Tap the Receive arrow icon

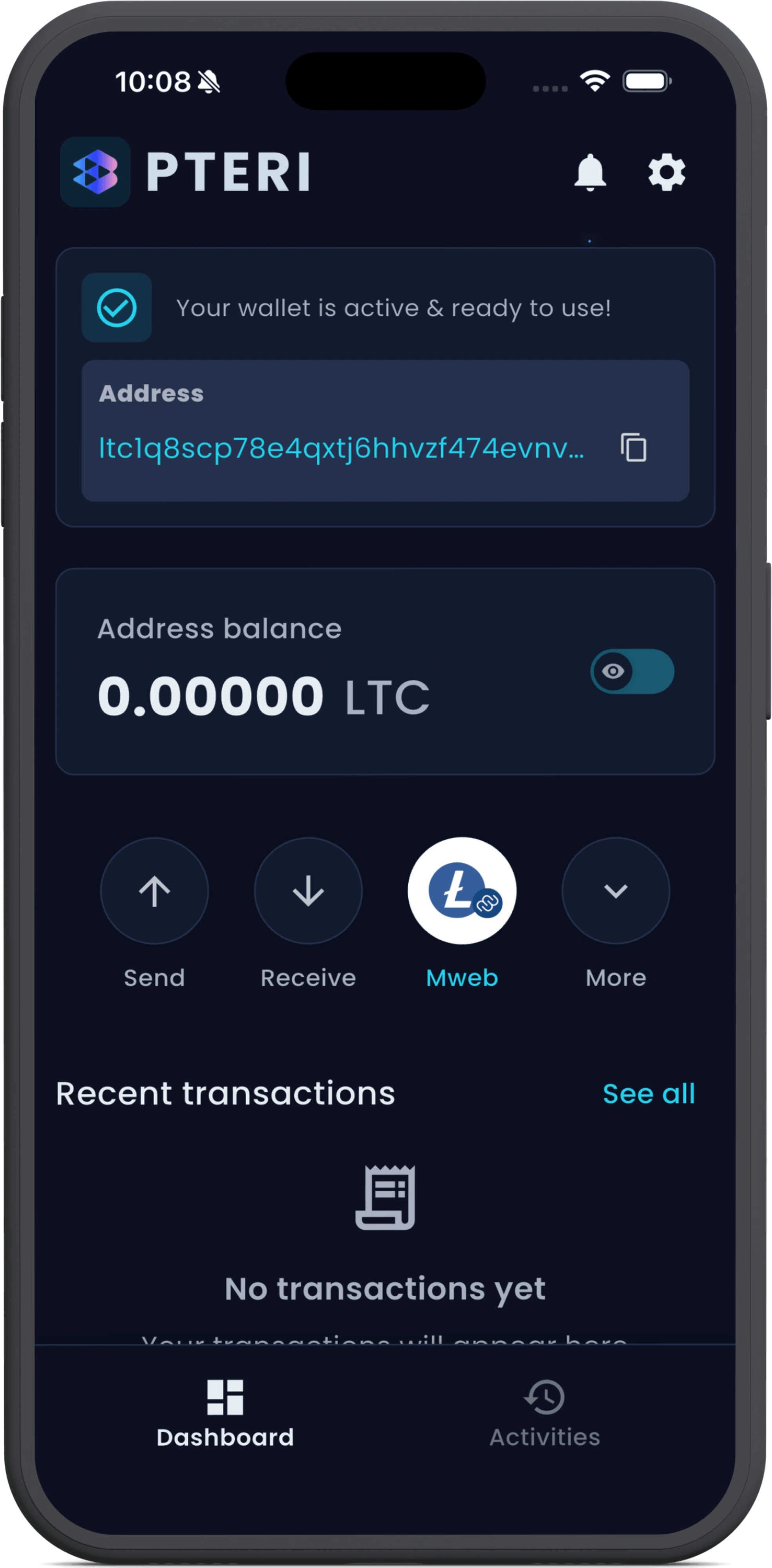[x=308, y=891]
